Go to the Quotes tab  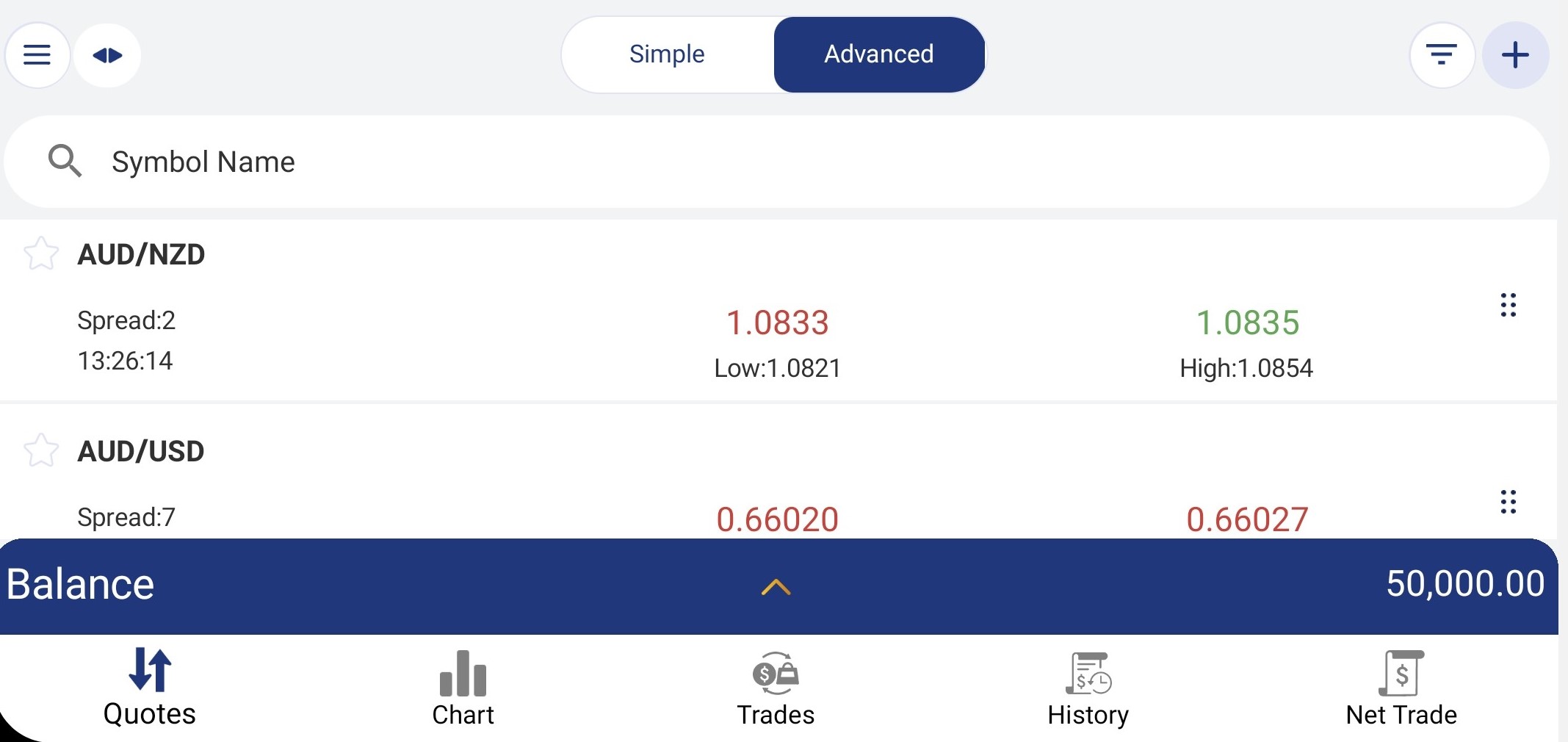click(150, 688)
